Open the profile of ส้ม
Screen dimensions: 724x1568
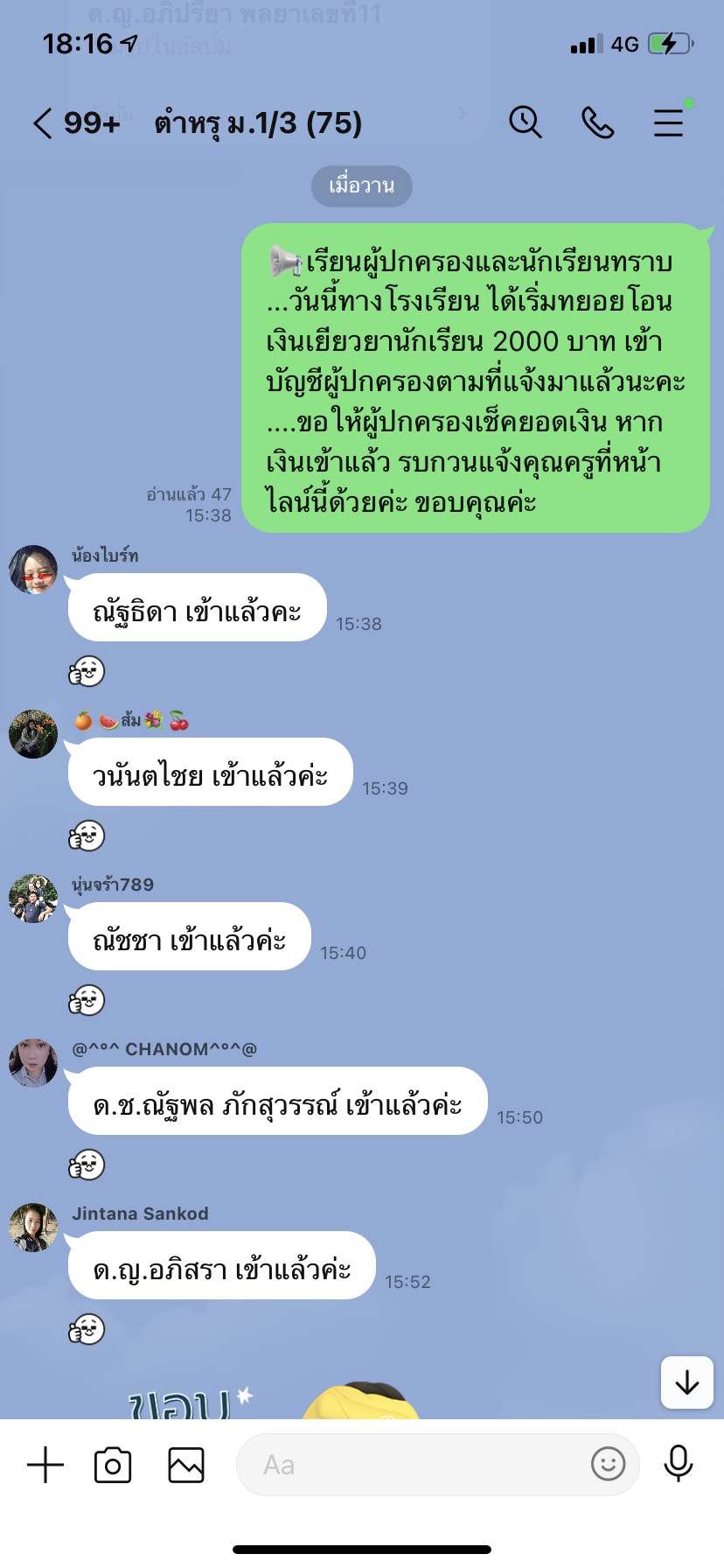pos(33,734)
